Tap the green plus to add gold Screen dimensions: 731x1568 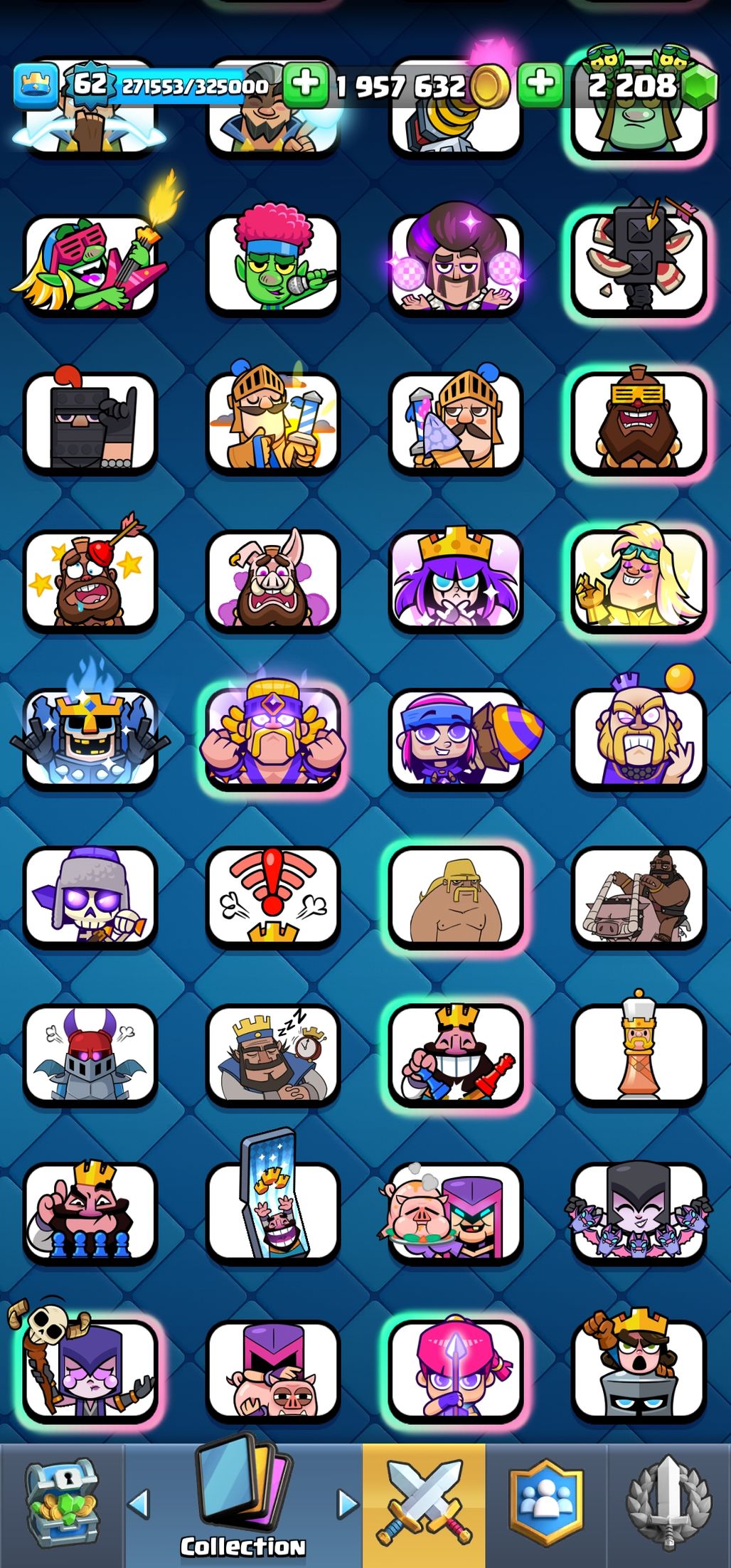(306, 84)
